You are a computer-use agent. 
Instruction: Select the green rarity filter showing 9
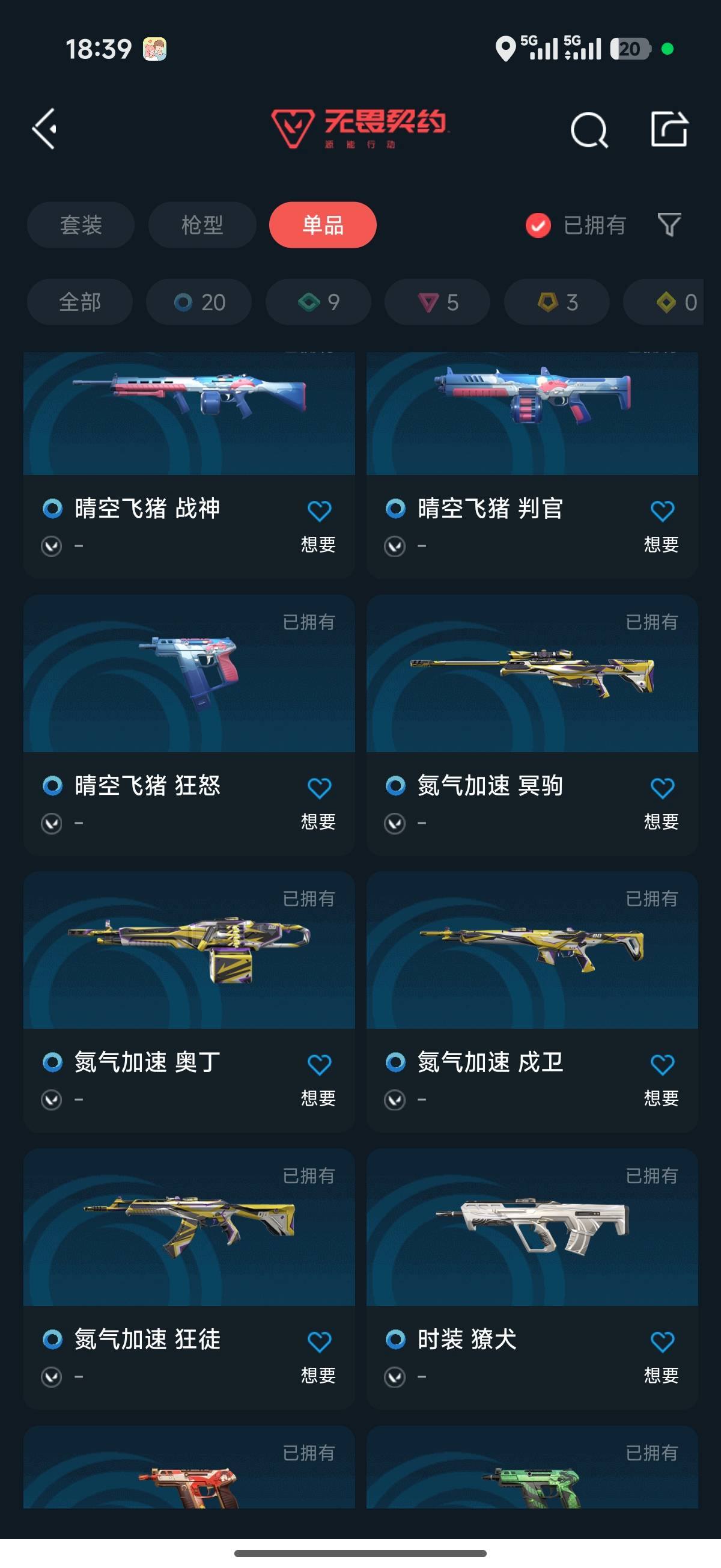click(x=317, y=301)
